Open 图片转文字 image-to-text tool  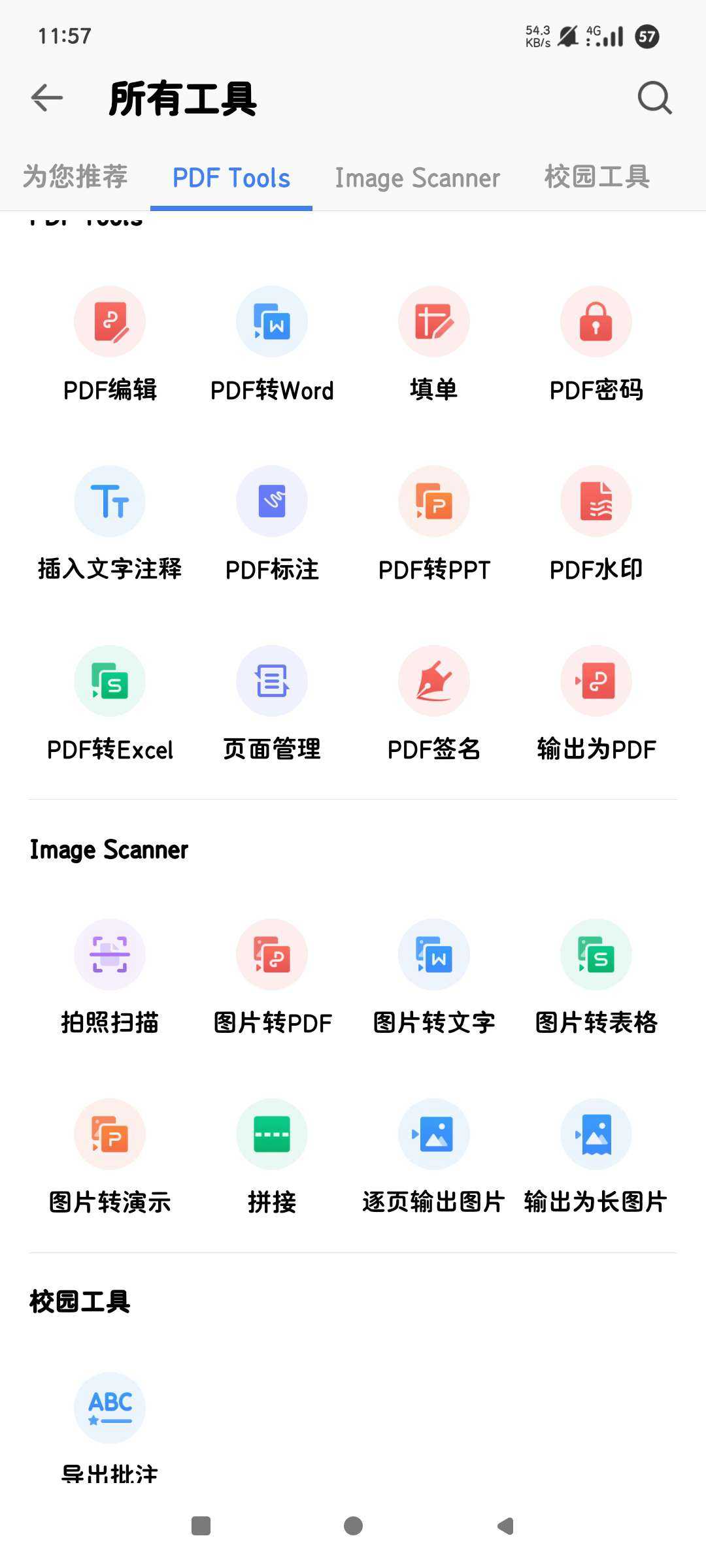click(x=434, y=955)
